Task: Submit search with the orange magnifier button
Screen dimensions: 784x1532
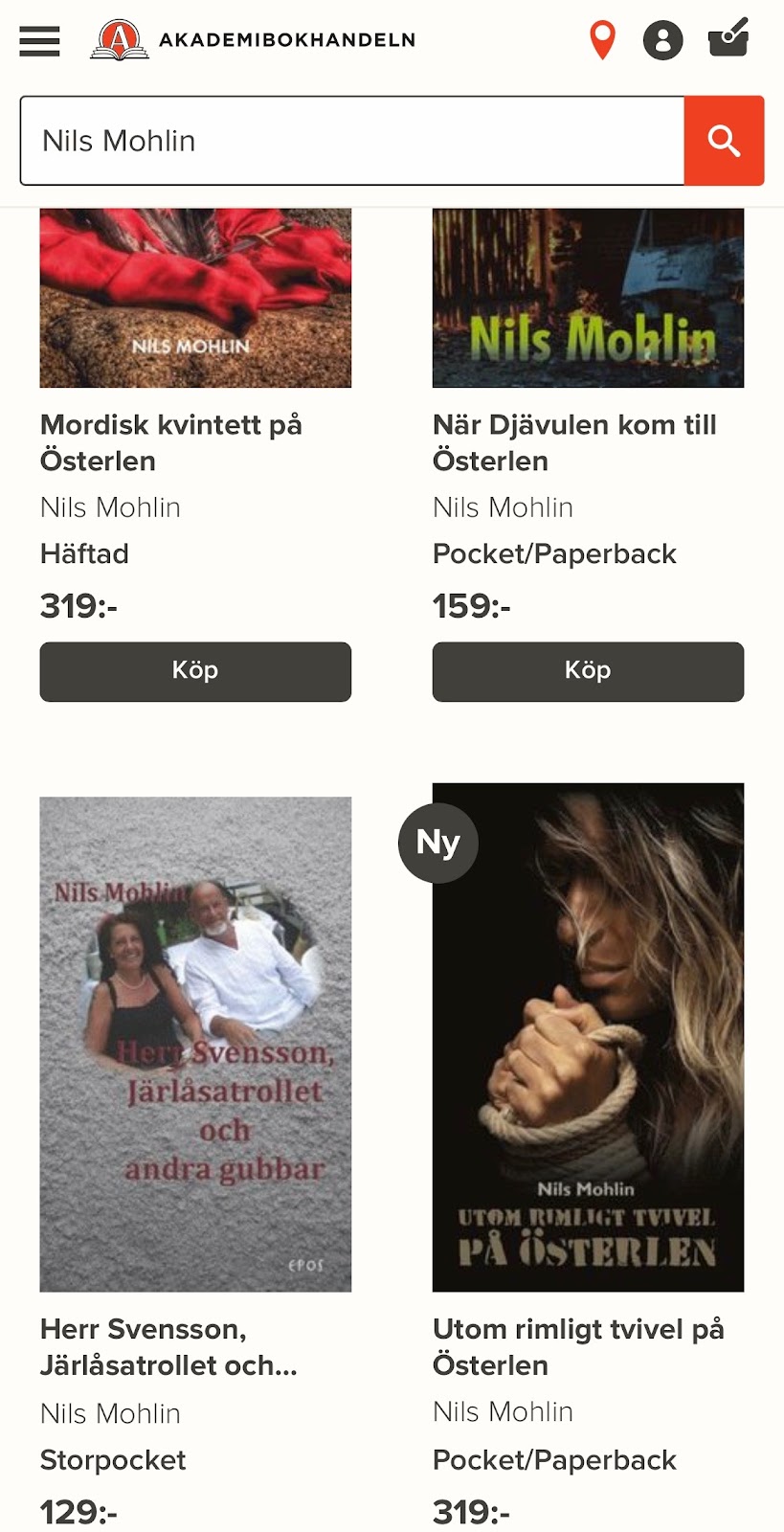Action: tap(724, 141)
